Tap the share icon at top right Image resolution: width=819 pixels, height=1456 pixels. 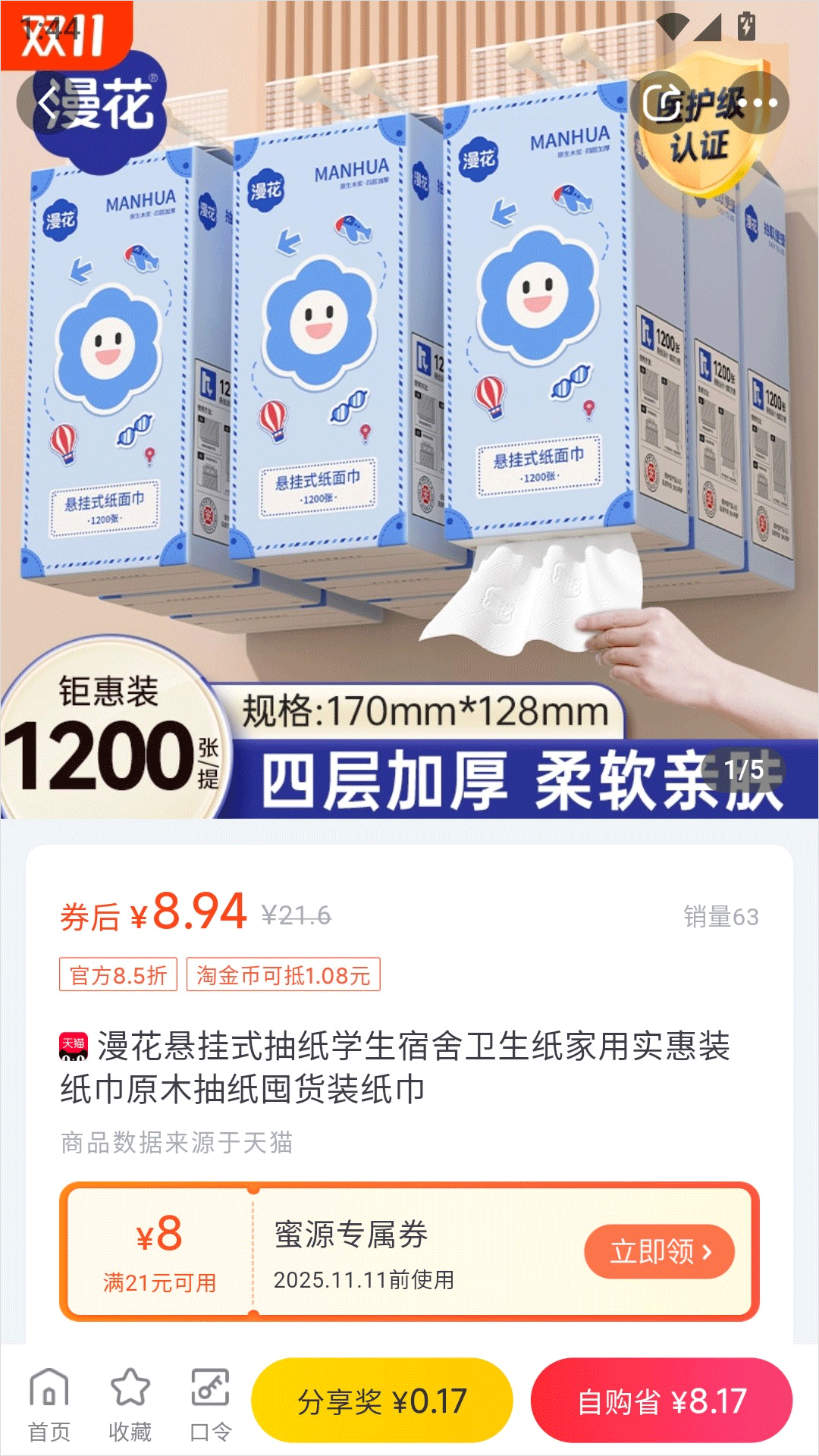pyautogui.click(x=662, y=103)
